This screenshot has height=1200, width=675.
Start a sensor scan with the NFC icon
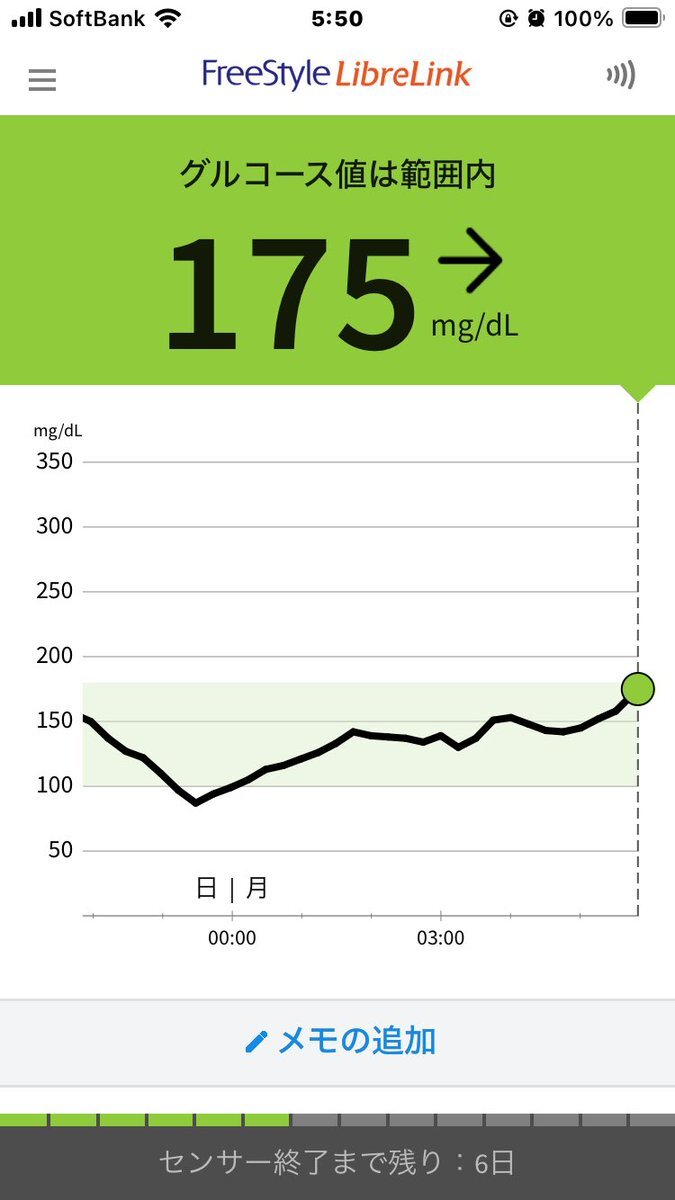coord(621,76)
